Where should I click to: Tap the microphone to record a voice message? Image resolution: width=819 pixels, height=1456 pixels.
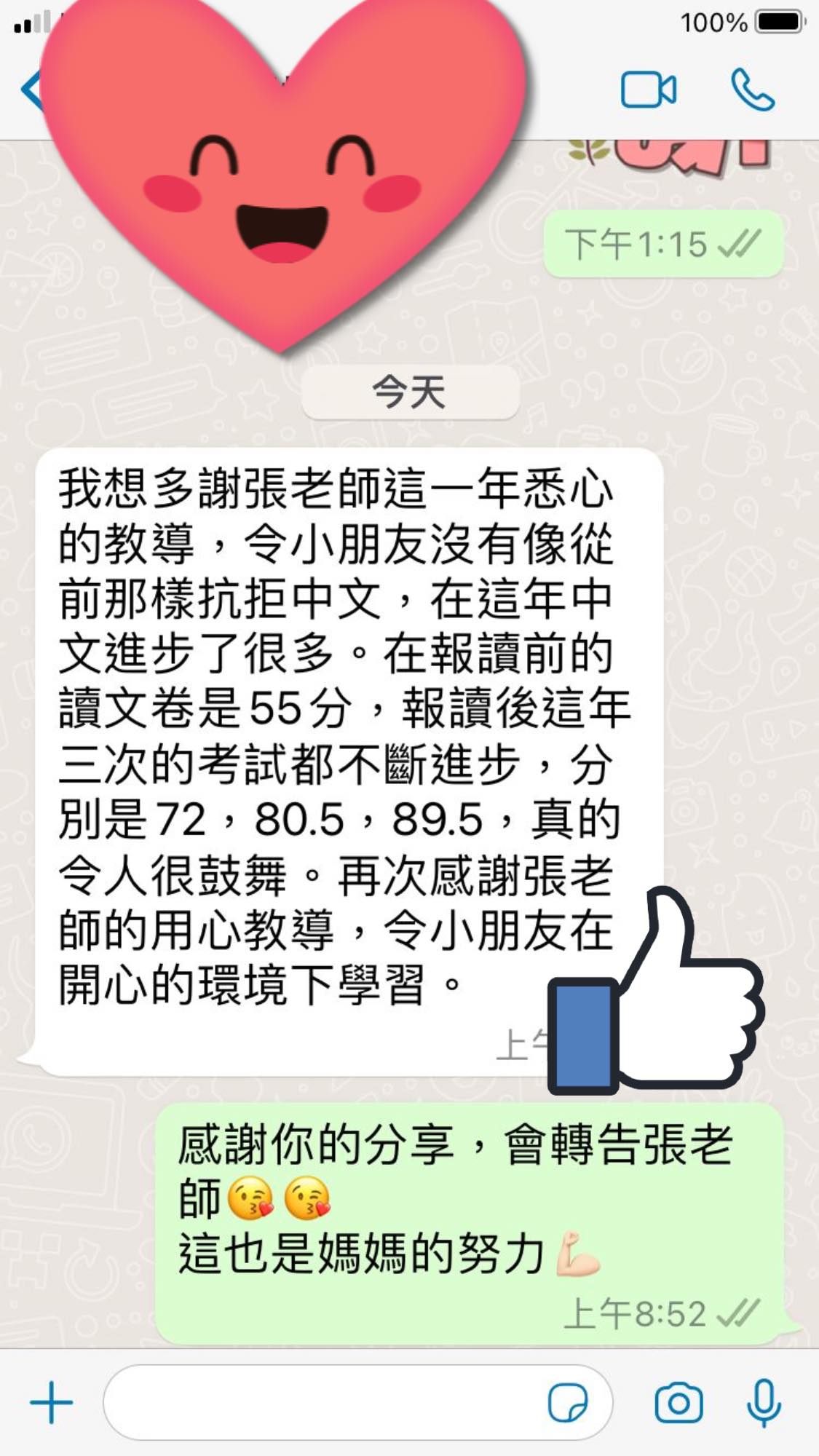tap(764, 1402)
